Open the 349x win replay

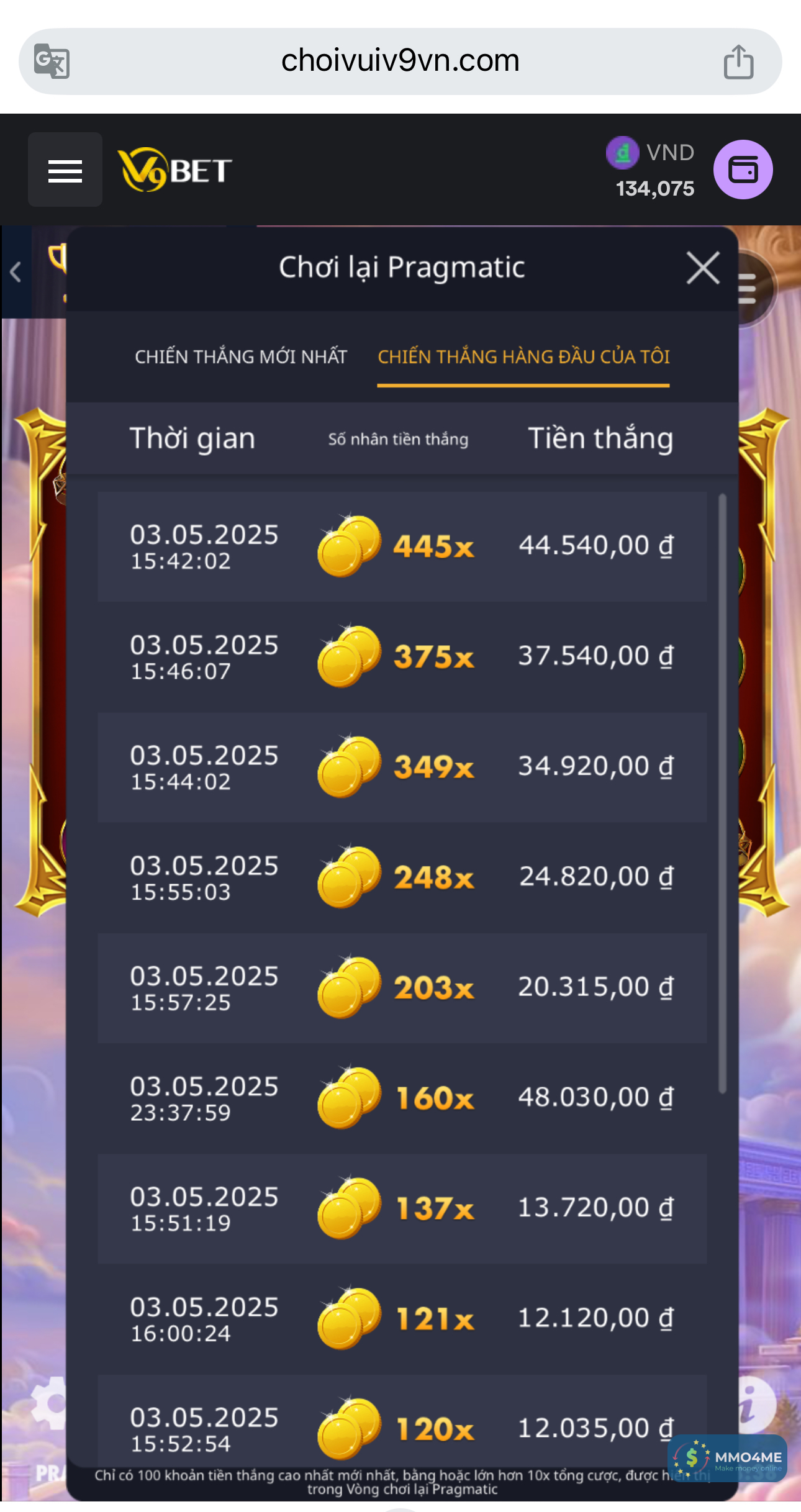pos(402,767)
